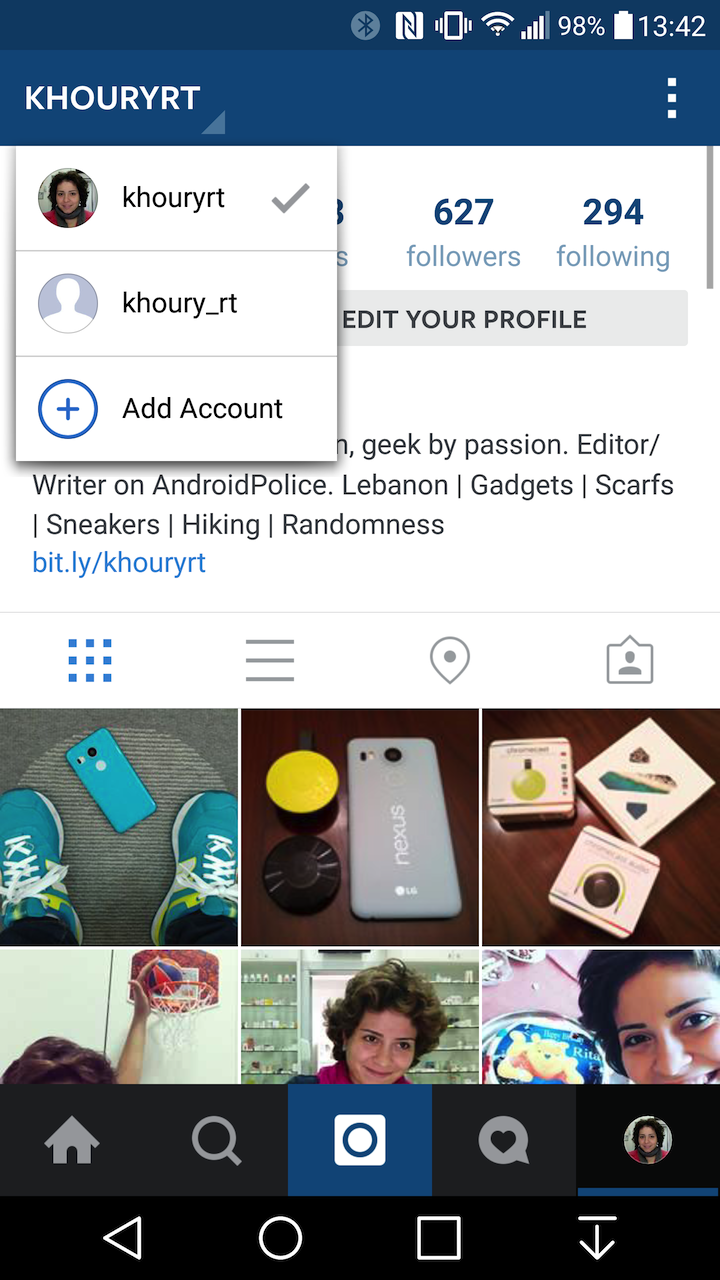
Task: Open the bit.ly/khouryrt link
Action: pyautogui.click(x=119, y=562)
